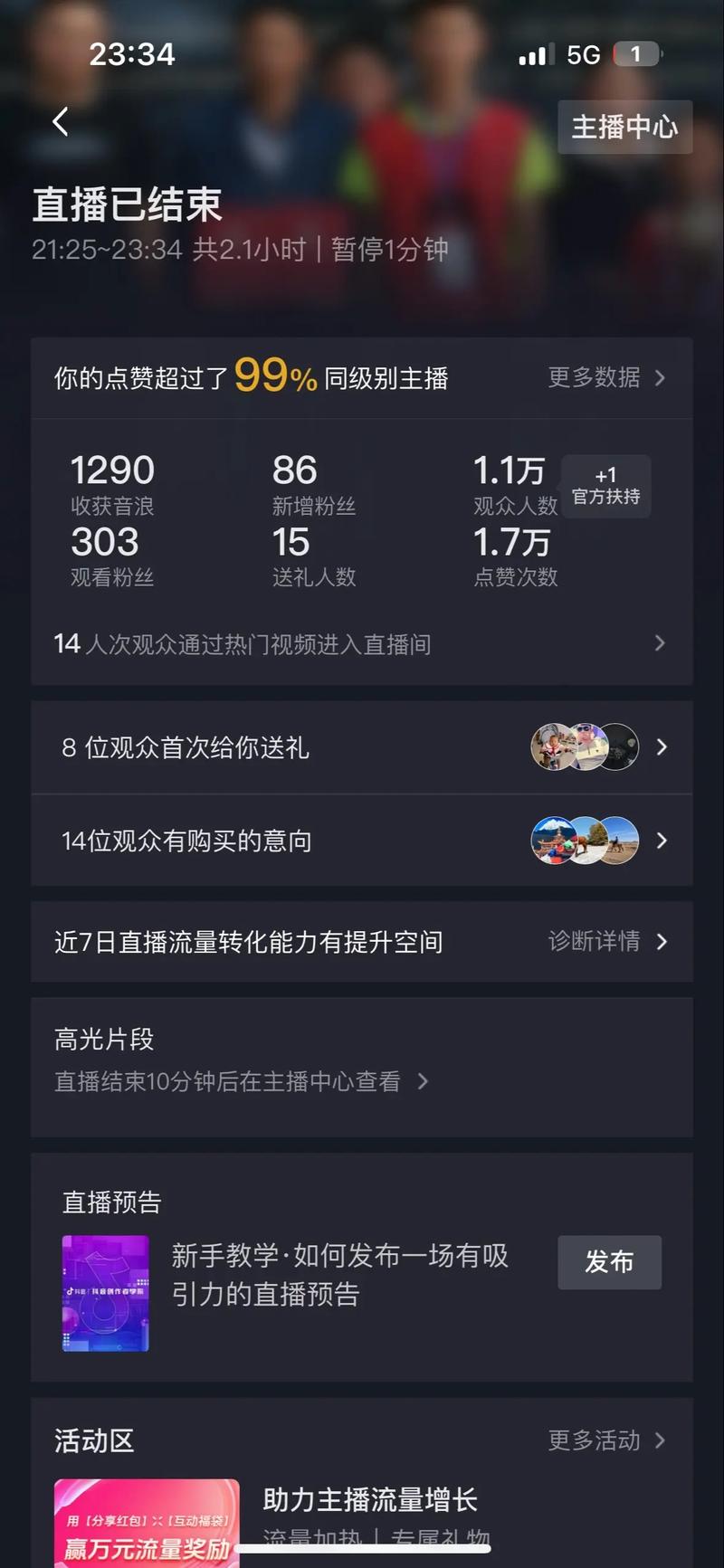Screen dimensions: 724x1568
Task: Tap the cellular signal bars icon
Action: pos(534,54)
